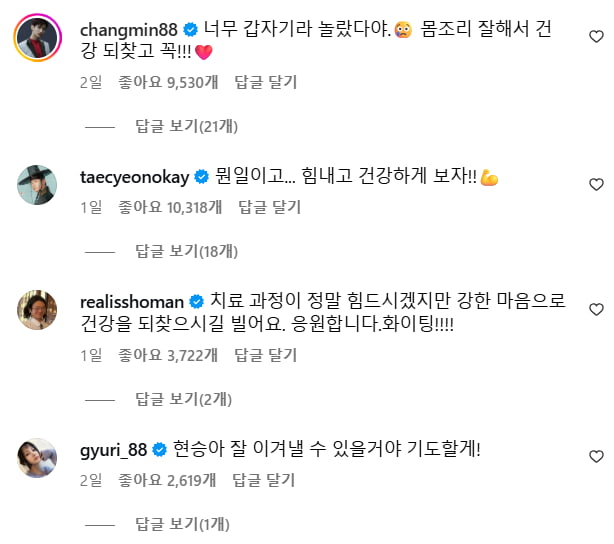
Task: Like gyuri_88's comment
Action: pos(595,456)
